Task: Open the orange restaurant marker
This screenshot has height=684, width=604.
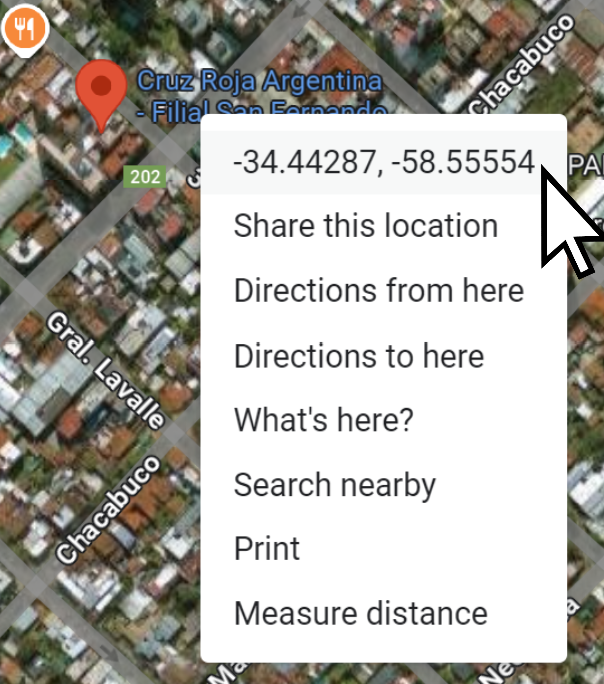Action: [26, 28]
